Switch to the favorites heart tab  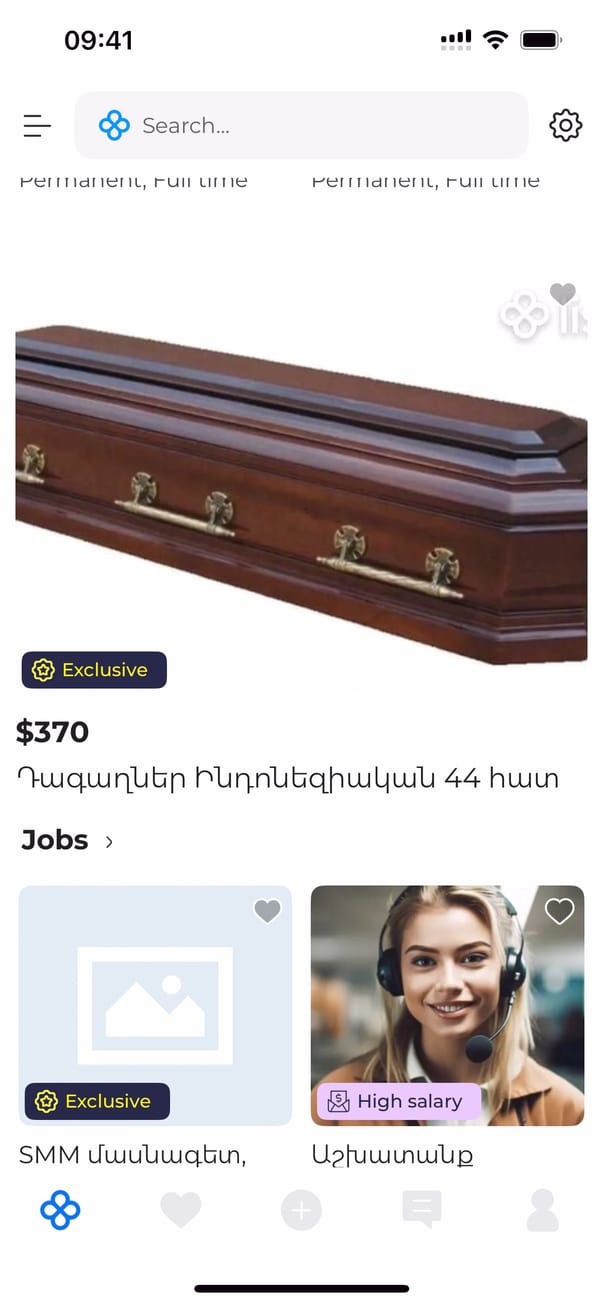181,1210
